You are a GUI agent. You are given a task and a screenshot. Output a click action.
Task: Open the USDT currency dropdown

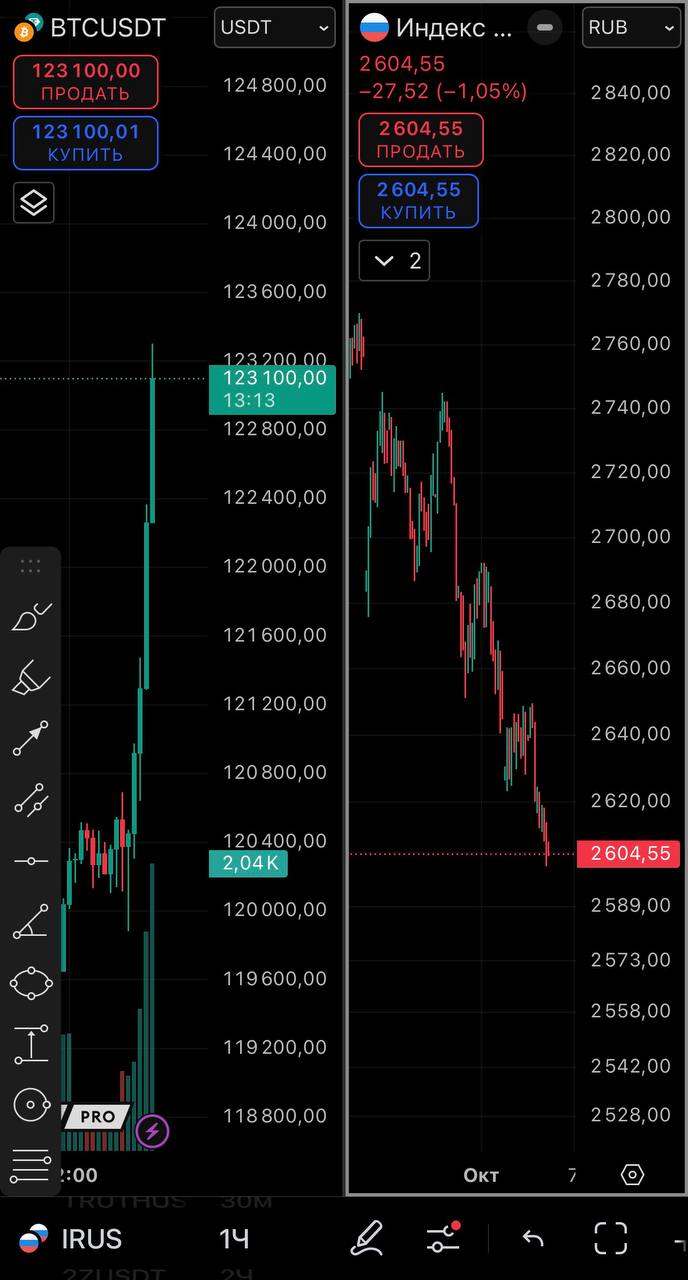pyautogui.click(x=274, y=28)
